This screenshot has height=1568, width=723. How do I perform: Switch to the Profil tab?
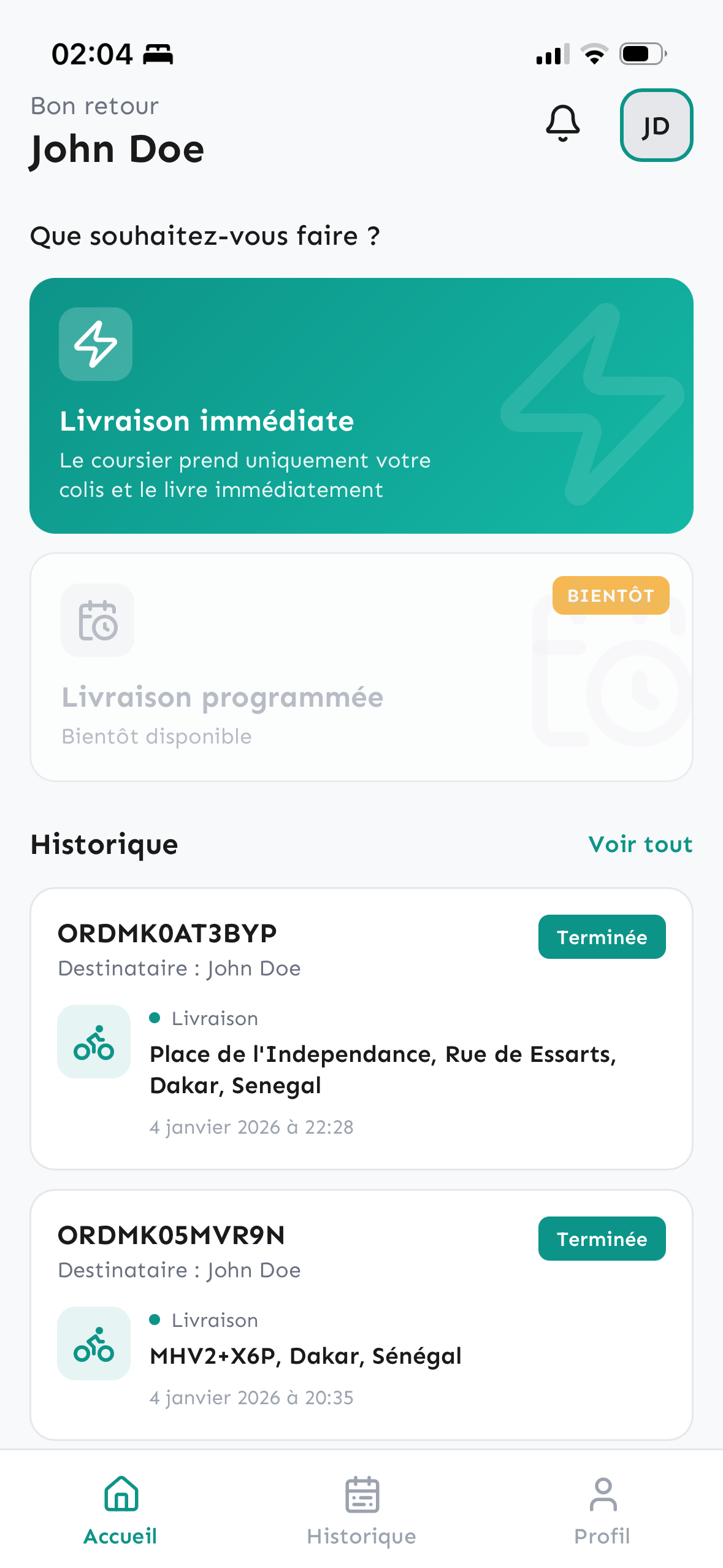[x=603, y=1515]
